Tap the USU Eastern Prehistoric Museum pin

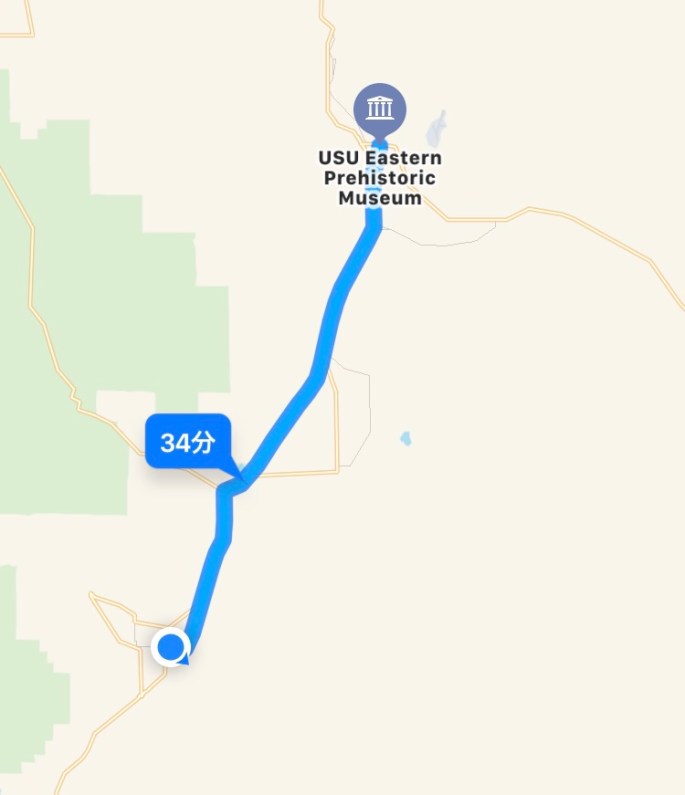tap(380, 109)
